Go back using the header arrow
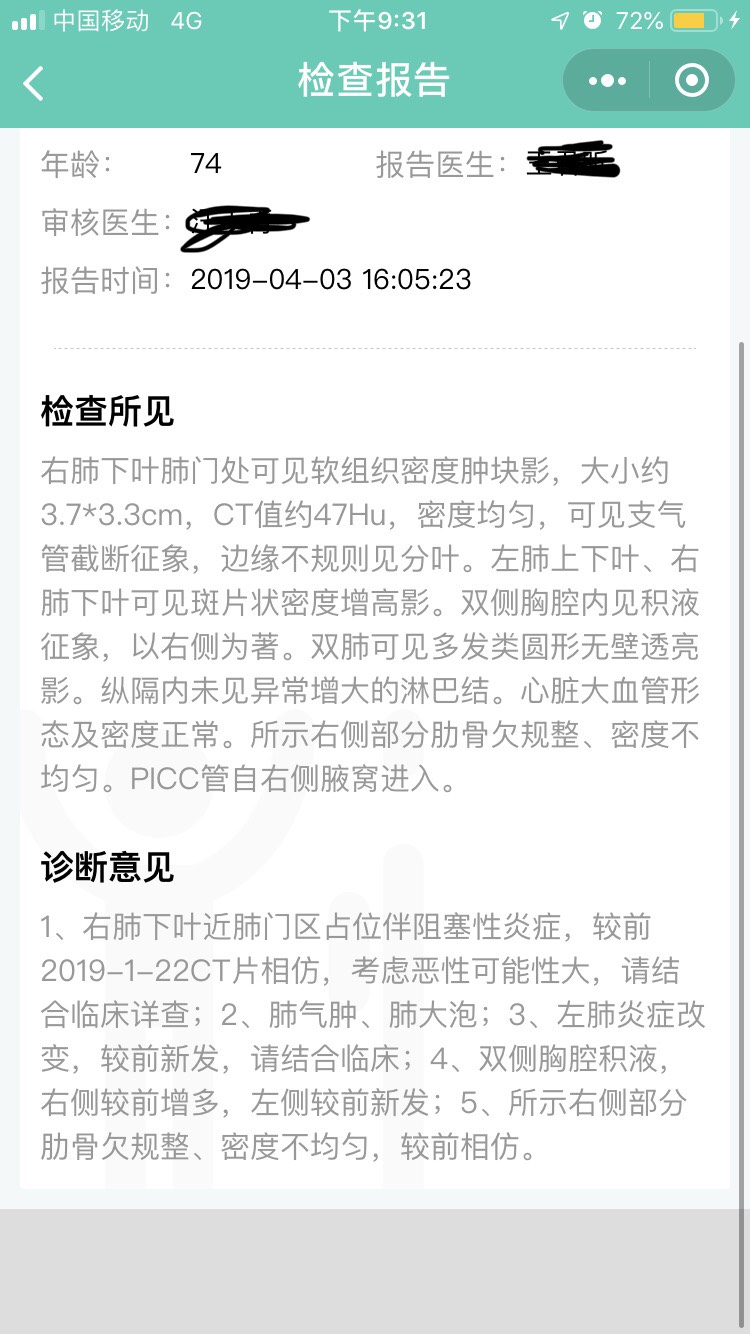Image resolution: width=750 pixels, height=1334 pixels. [x=34, y=82]
